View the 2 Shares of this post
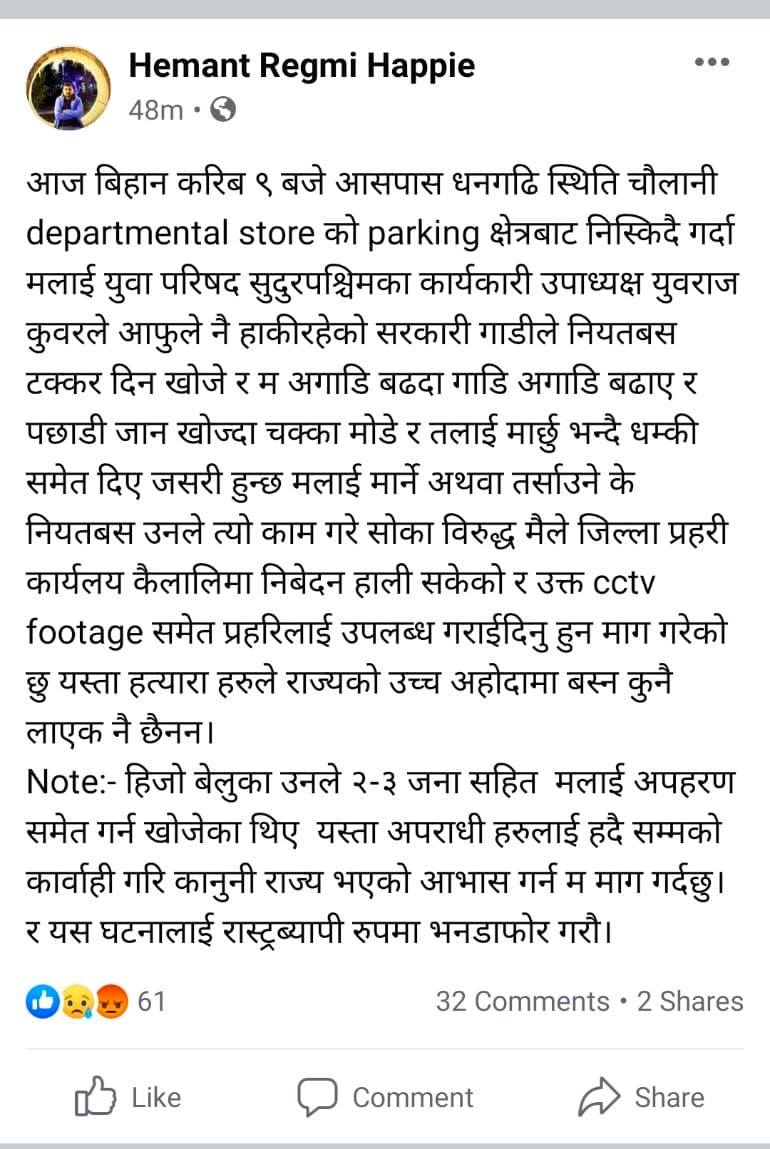 click(x=690, y=1001)
